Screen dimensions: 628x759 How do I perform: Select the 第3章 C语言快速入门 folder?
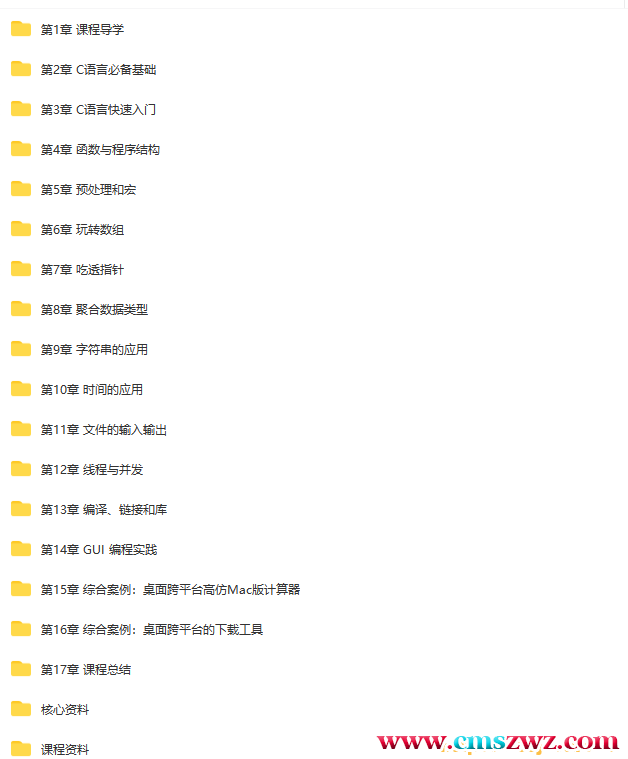coord(98,110)
